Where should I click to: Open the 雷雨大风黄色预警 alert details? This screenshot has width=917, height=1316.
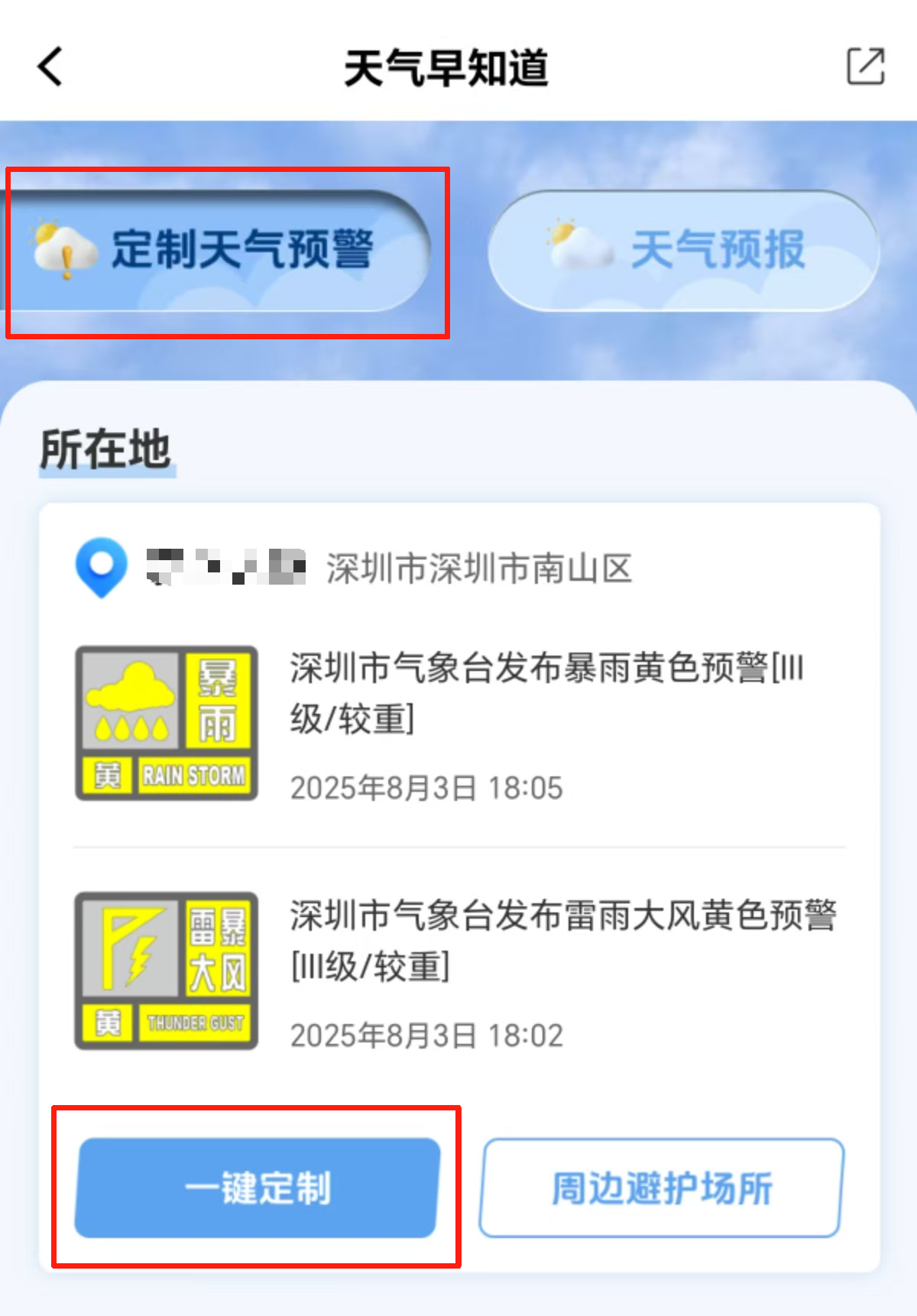pyautogui.click(x=562, y=941)
